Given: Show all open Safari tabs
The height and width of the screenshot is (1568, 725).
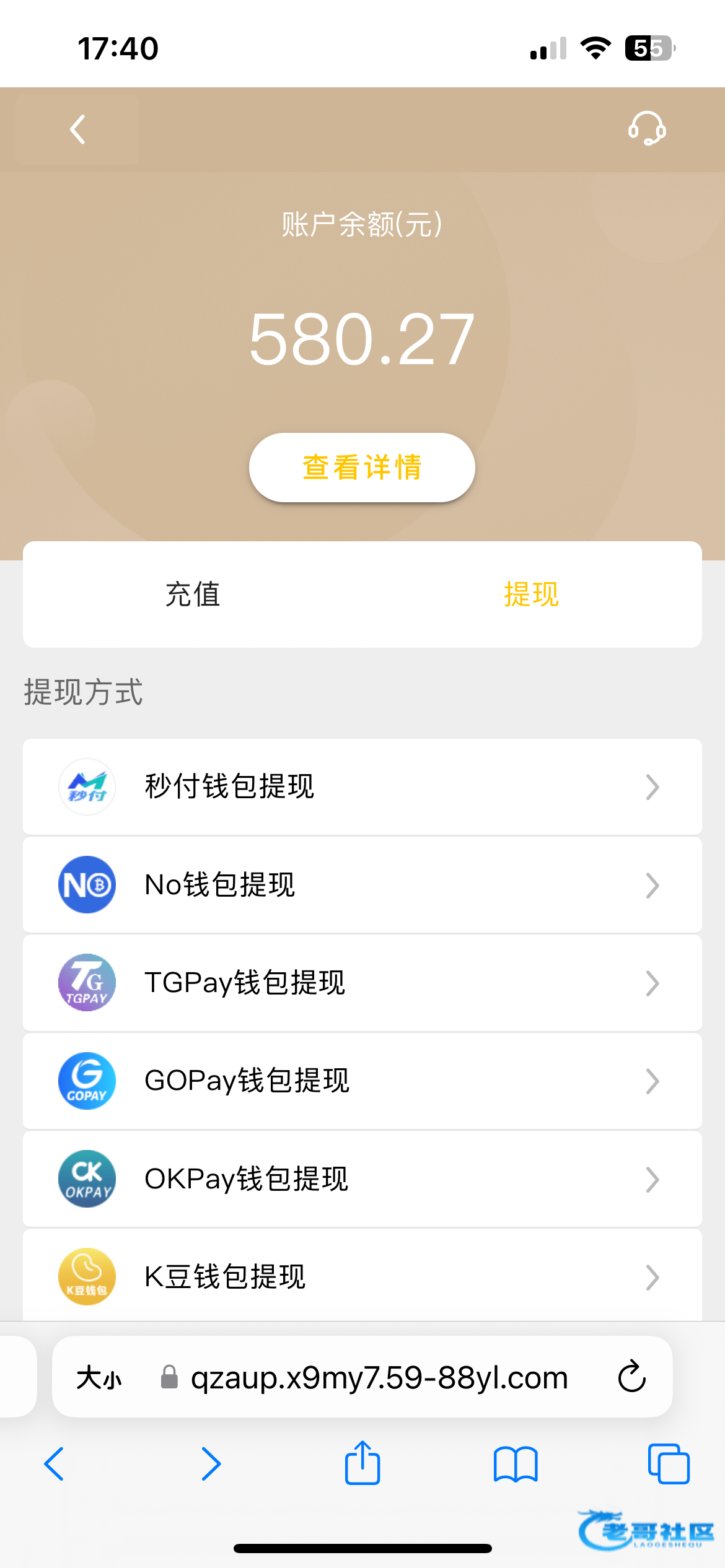Looking at the screenshot, I should click(x=668, y=1464).
